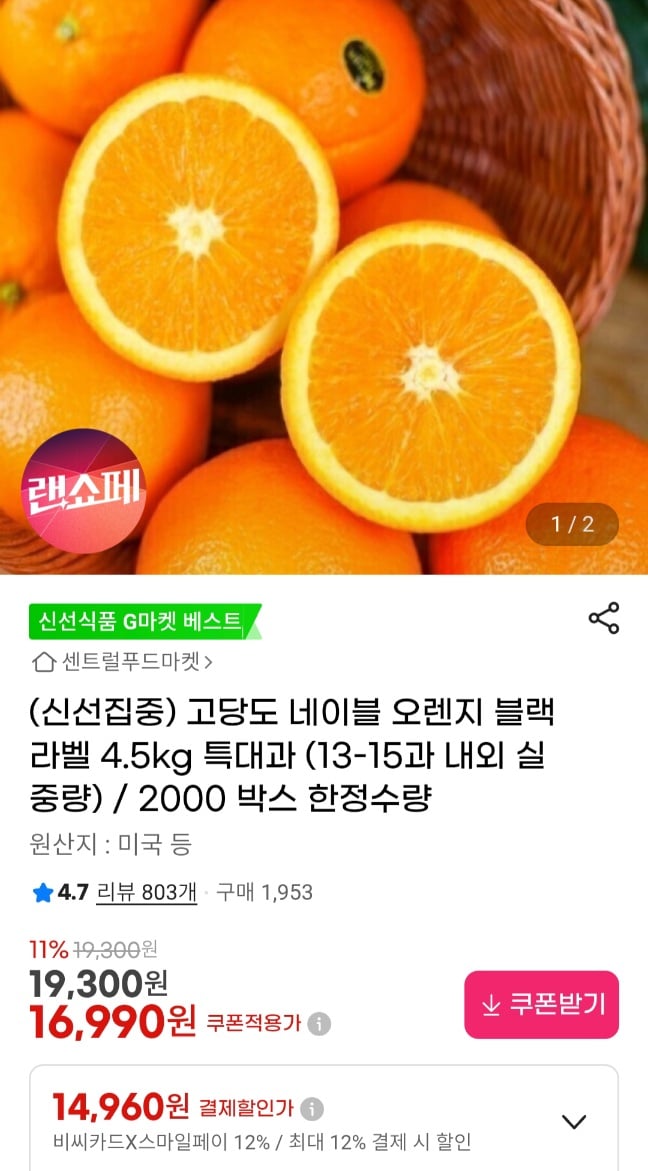Viewport: 648px width, 1171px height.
Task: Show info about 쿠폰적용가
Action: pyautogui.click(x=319, y=1024)
